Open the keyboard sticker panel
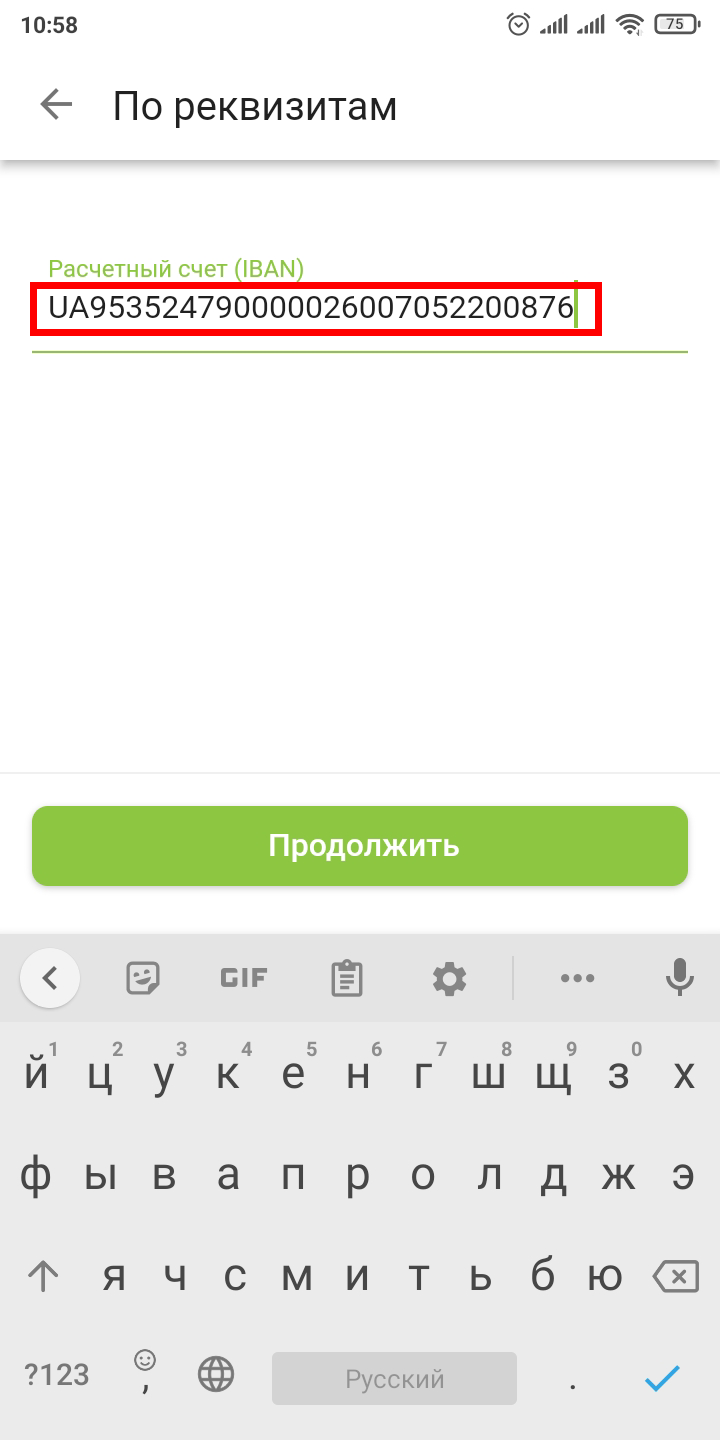The image size is (720, 1440). point(143,977)
